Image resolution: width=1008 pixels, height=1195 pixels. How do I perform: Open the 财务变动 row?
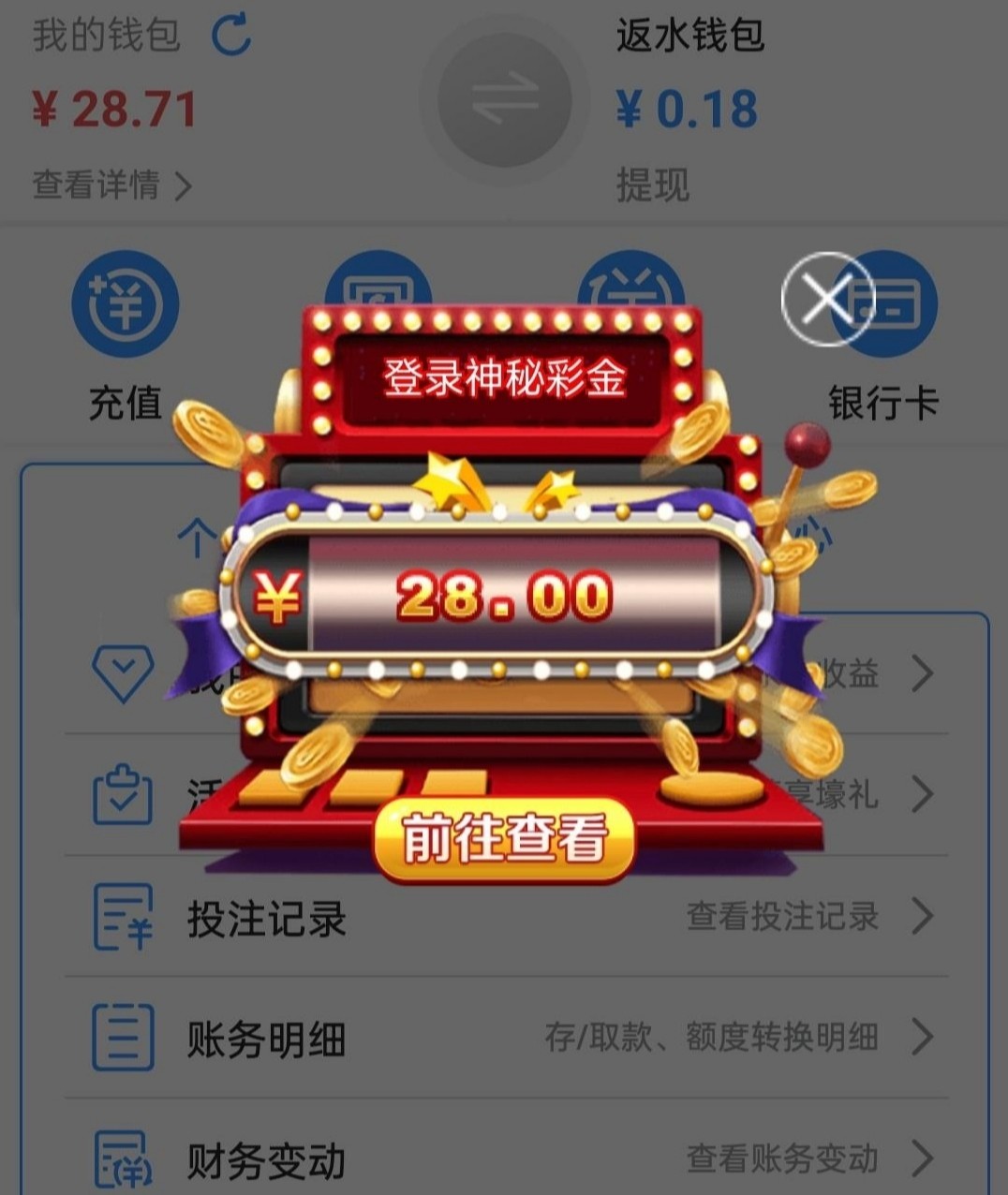coord(506,1159)
